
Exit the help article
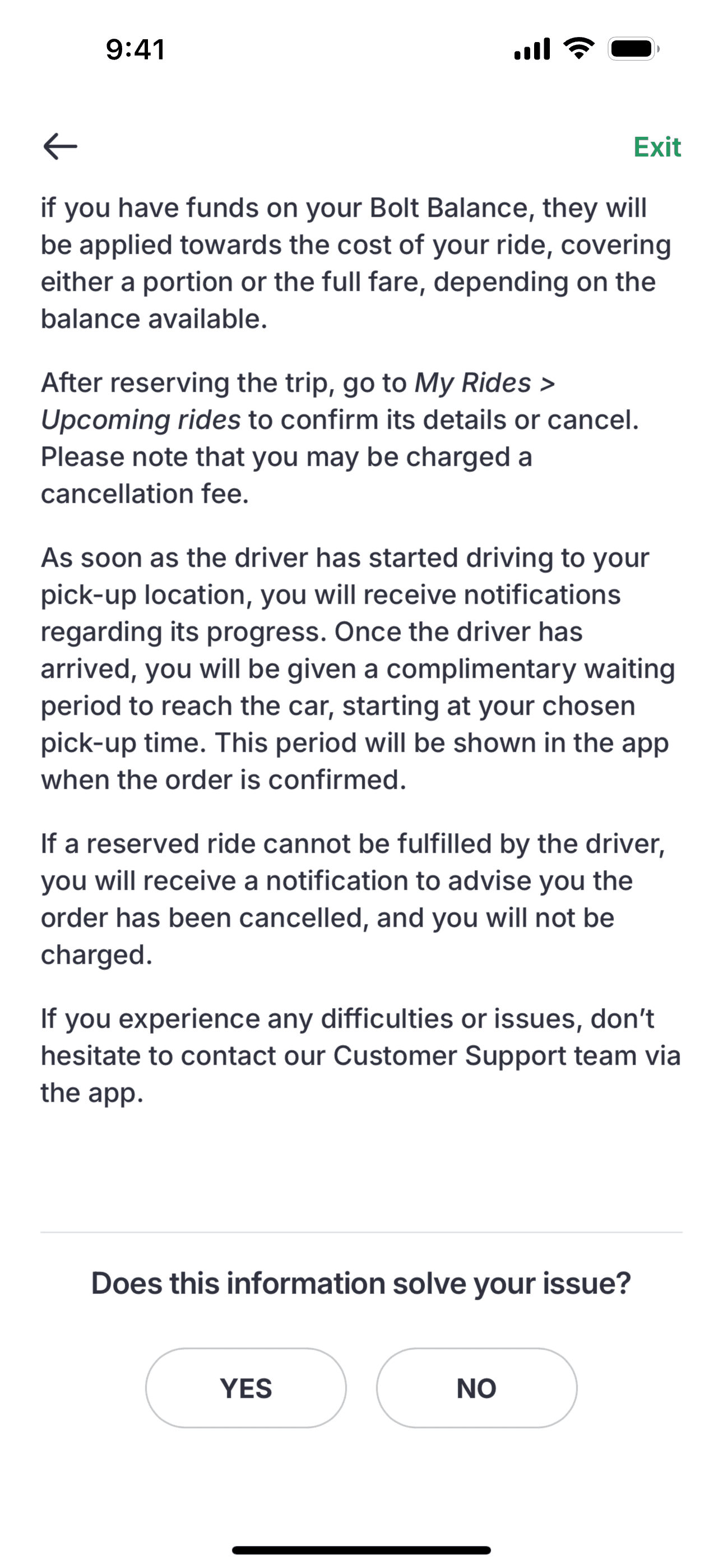point(657,147)
